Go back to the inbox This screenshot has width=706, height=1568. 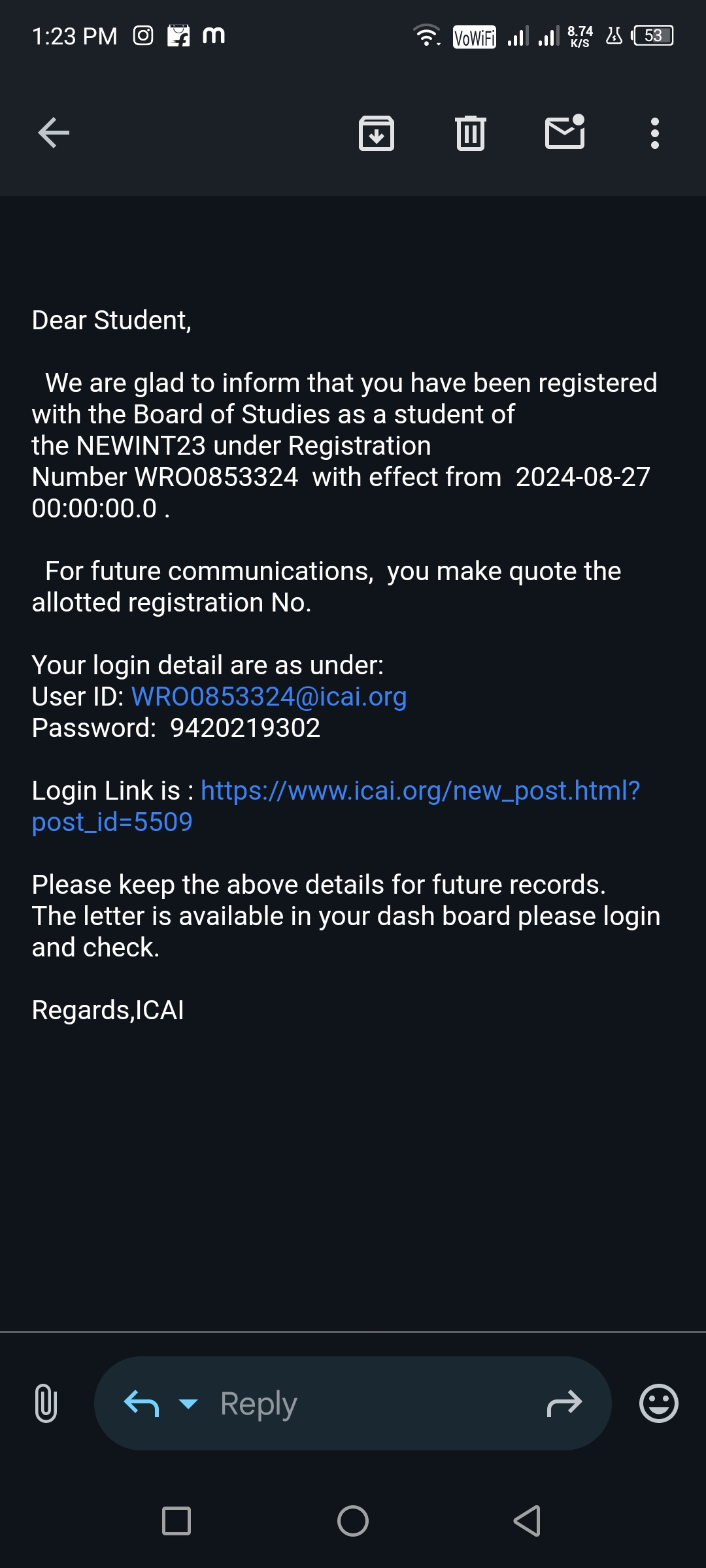tap(54, 133)
